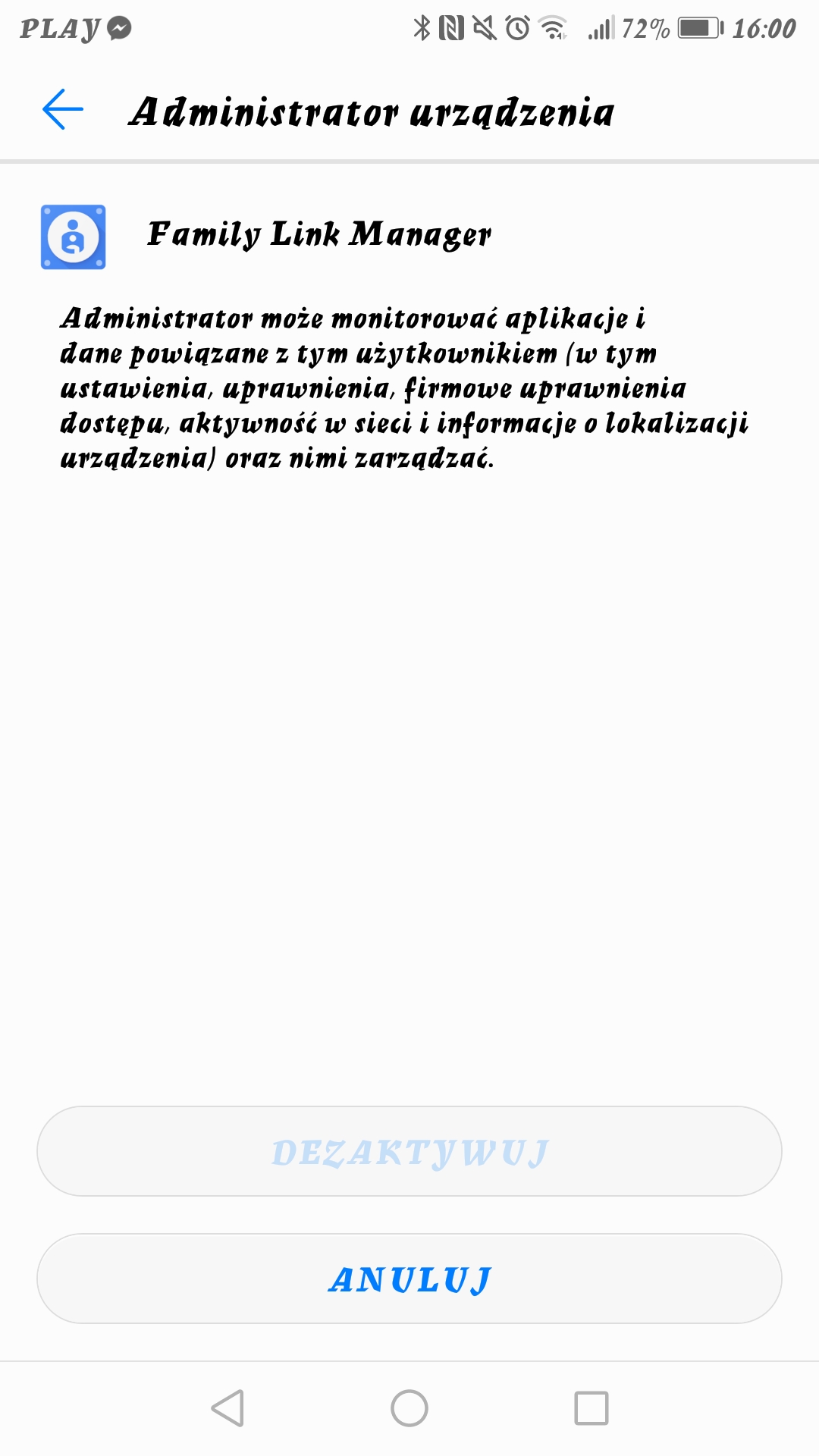Go to the home screen

click(409, 1408)
